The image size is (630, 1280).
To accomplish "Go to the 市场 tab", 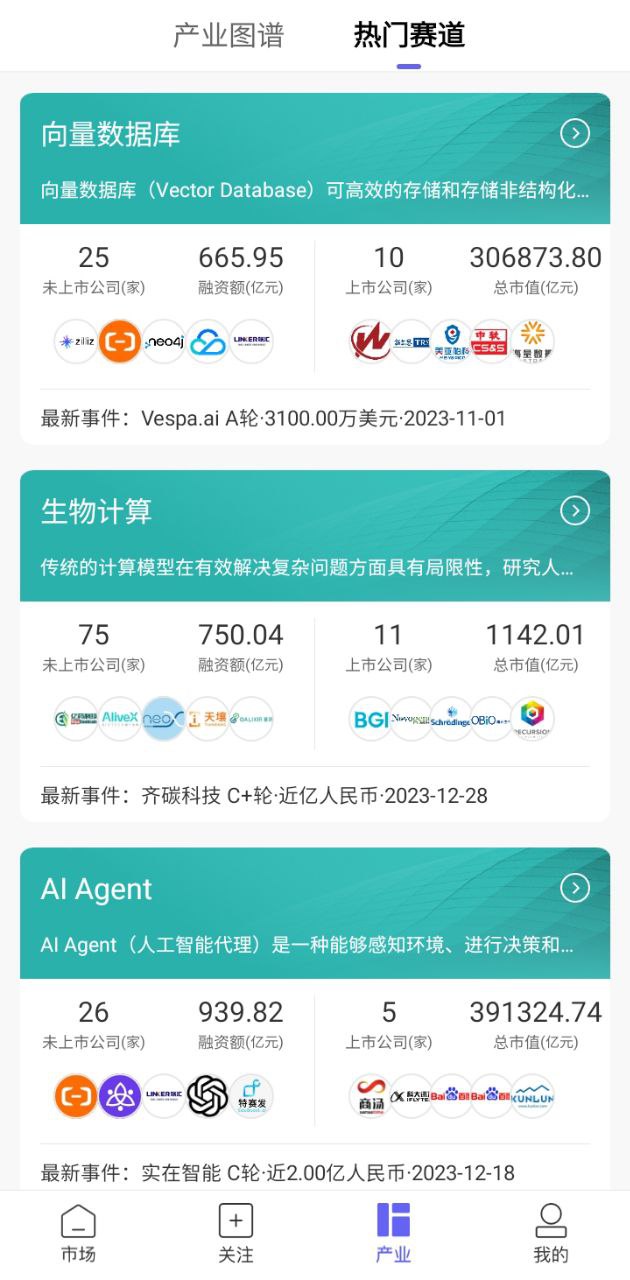I will coord(78,1234).
